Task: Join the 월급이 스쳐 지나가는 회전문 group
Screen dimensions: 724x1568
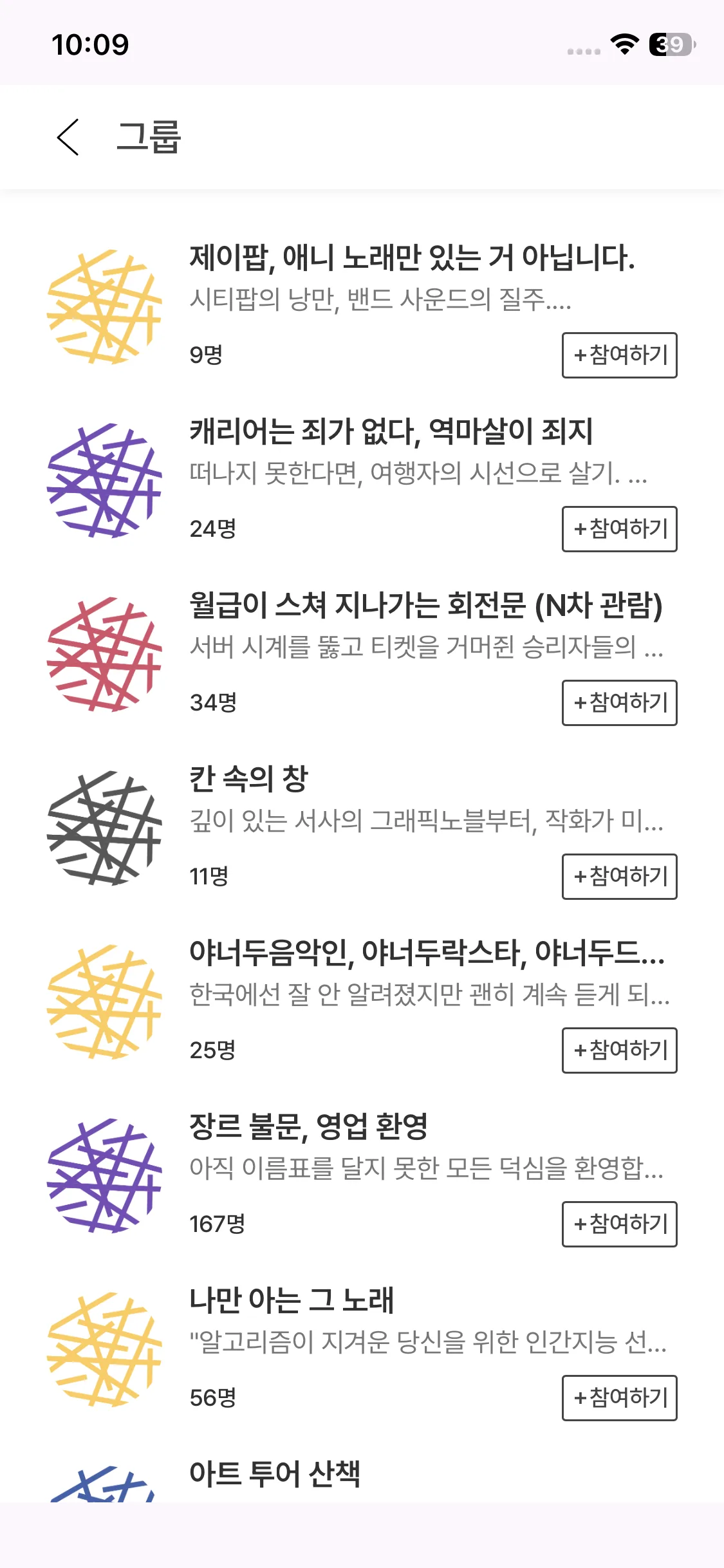Action: click(619, 703)
